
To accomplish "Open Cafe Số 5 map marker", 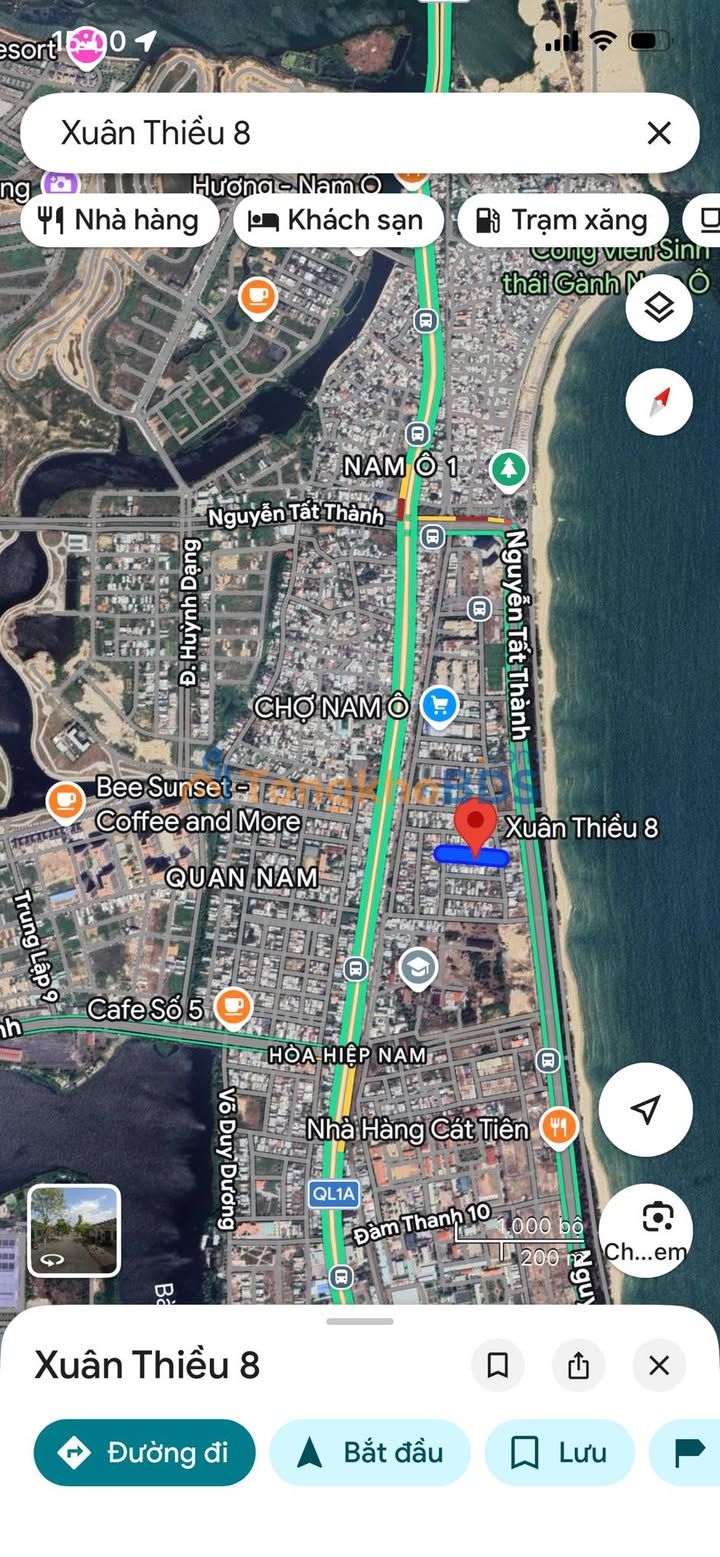I will coord(233,1007).
